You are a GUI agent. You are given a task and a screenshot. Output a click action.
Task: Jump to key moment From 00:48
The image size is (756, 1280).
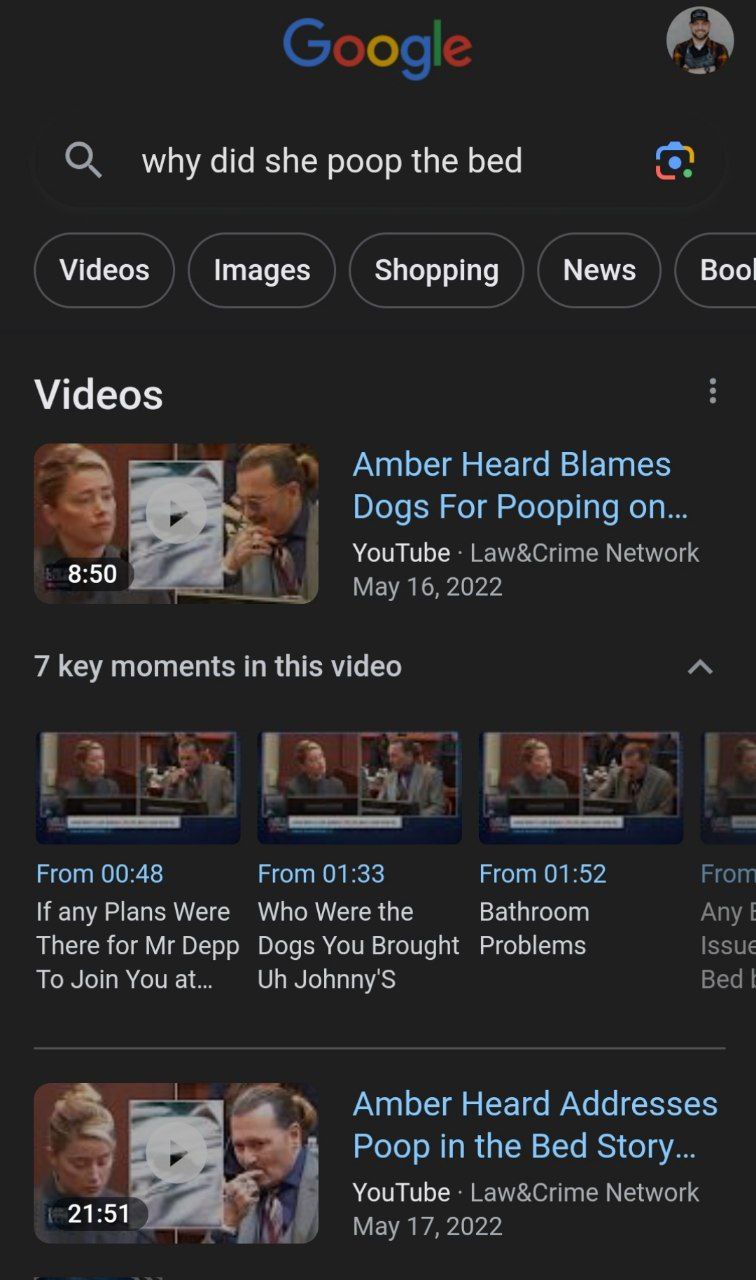(x=138, y=861)
